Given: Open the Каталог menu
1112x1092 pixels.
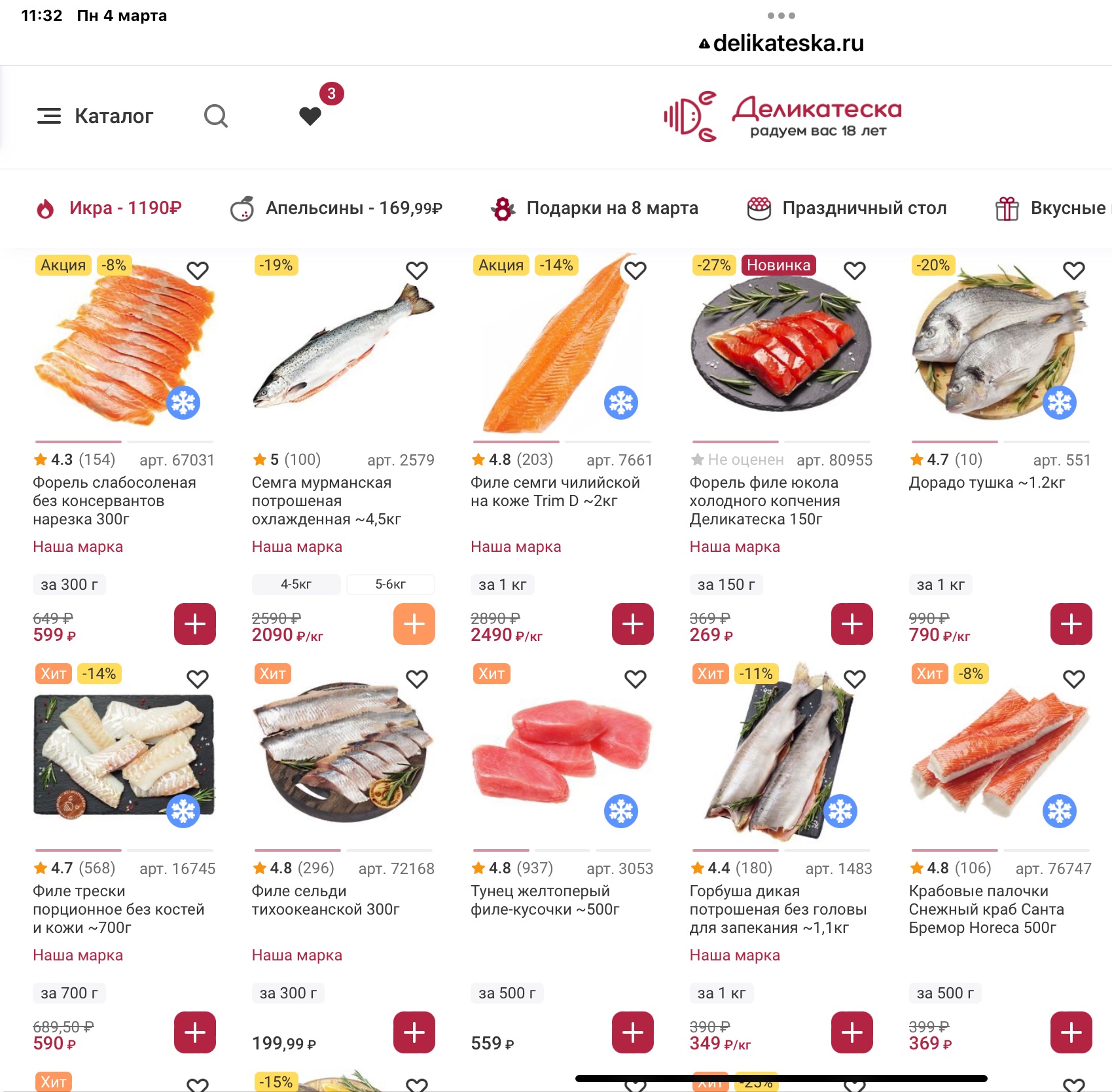Looking at the screenshot, I should click(x=96, y=116).
